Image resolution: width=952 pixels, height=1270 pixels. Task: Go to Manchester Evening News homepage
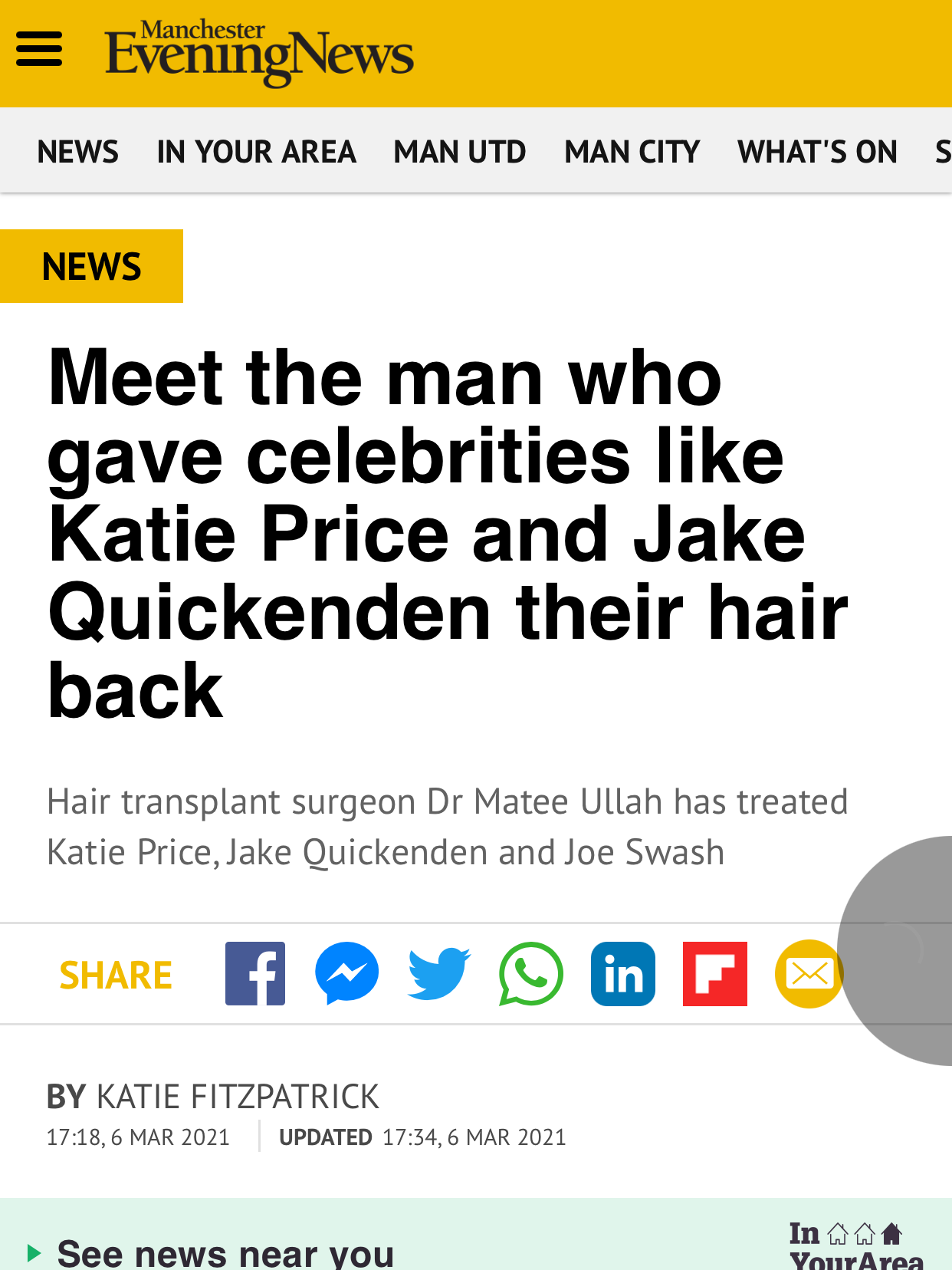(x=259, y=52)
